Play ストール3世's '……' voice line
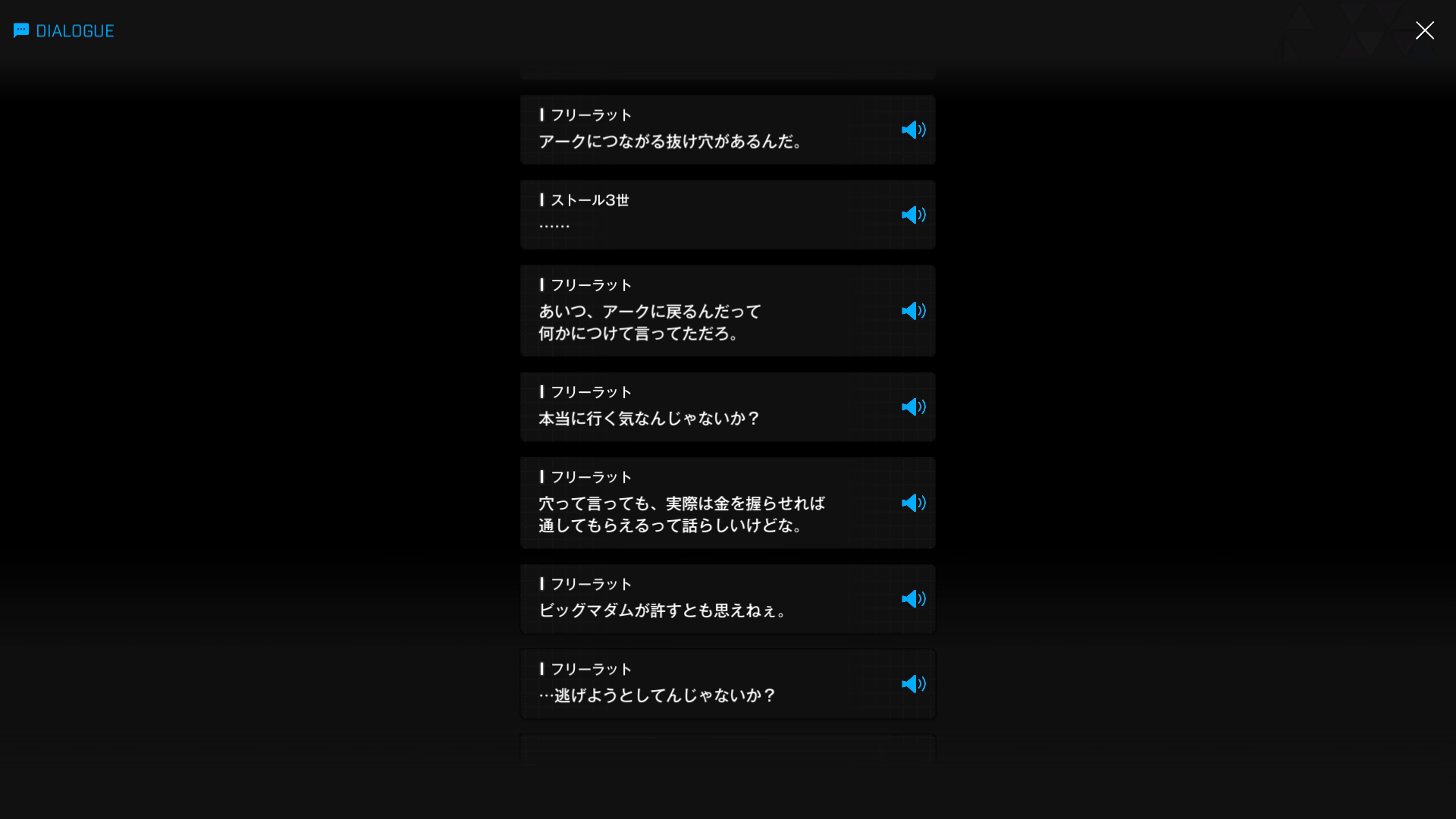The width and height of the screenshot is (1456, 819). pyautogui.click(x=913, y=215)
